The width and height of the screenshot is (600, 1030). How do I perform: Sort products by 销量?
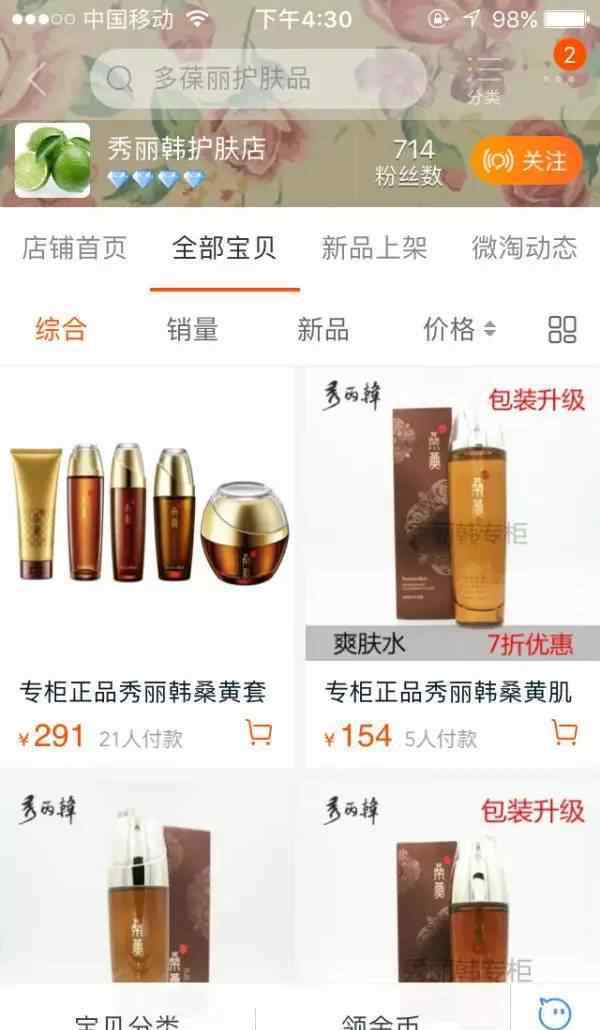coord(193,329)
